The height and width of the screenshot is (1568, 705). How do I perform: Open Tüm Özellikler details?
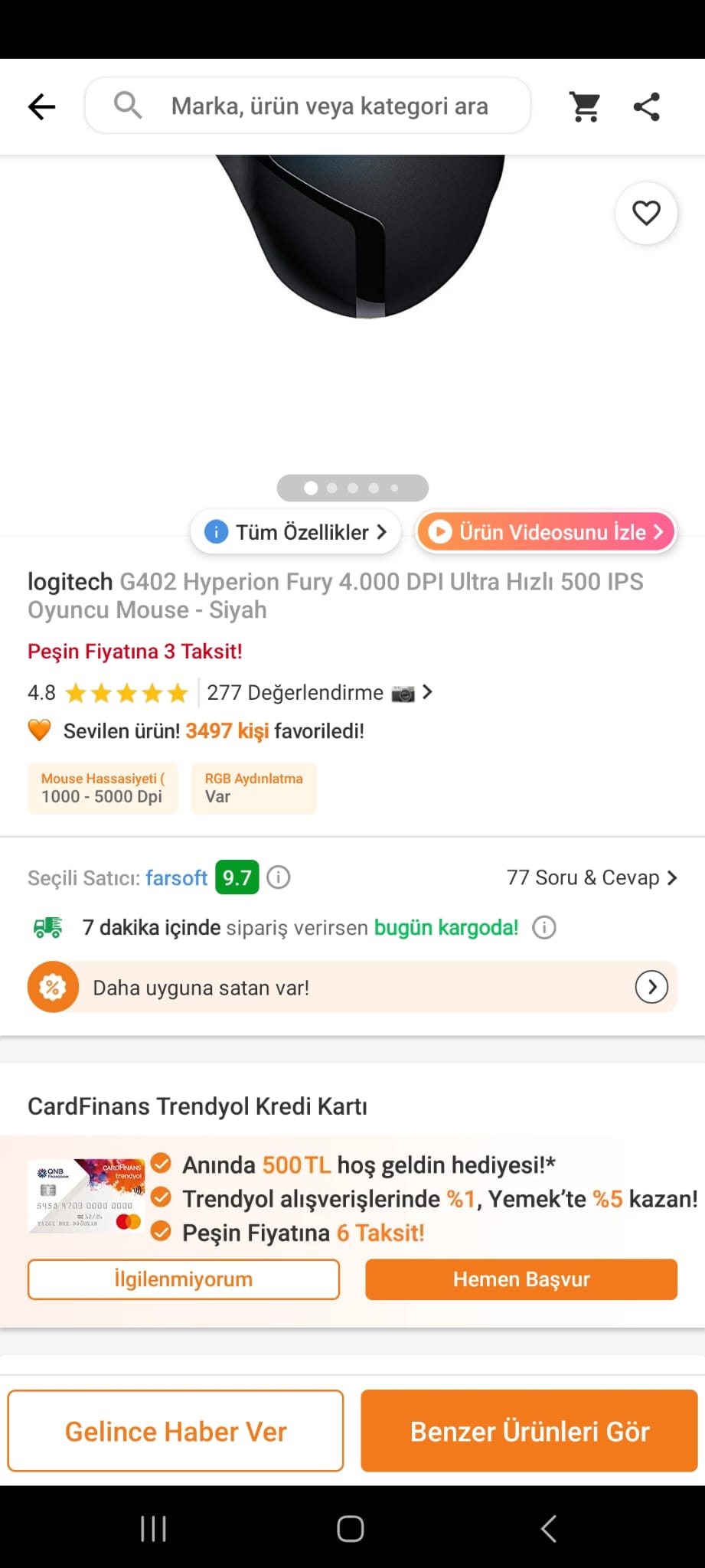pyautogui.click(x=296, y=531)
